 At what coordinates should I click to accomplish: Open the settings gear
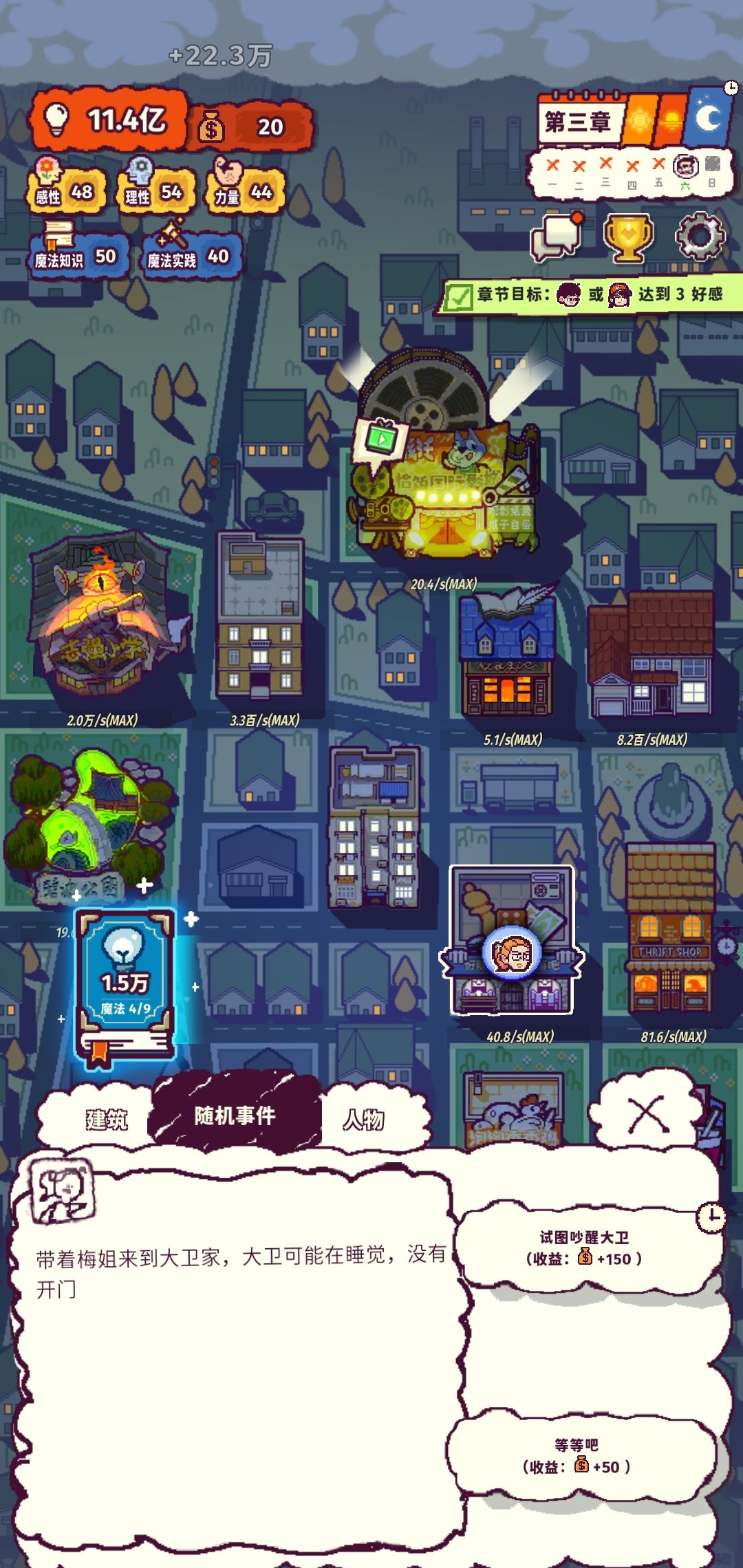(700, 237)
